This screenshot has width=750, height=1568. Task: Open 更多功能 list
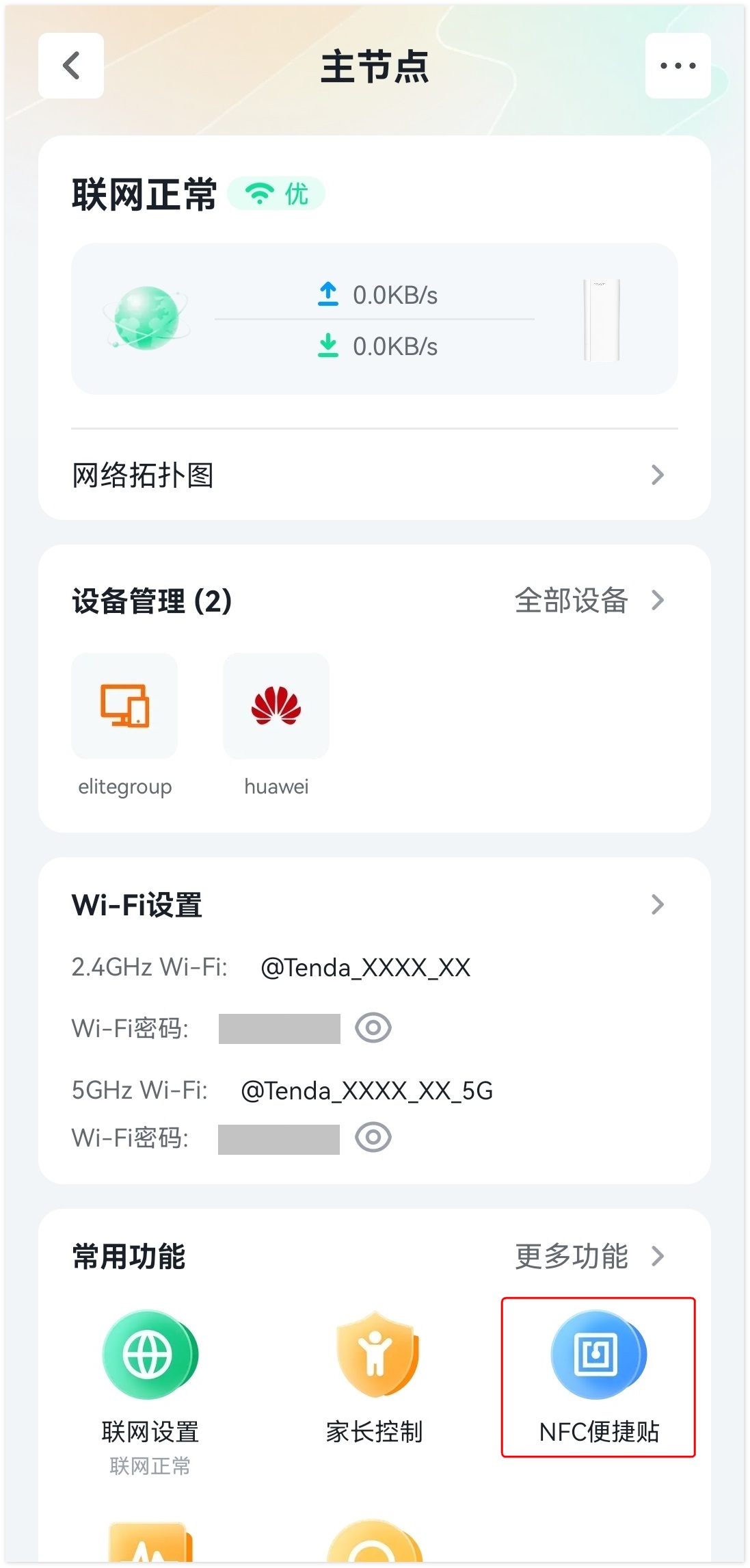(588, 1256)
